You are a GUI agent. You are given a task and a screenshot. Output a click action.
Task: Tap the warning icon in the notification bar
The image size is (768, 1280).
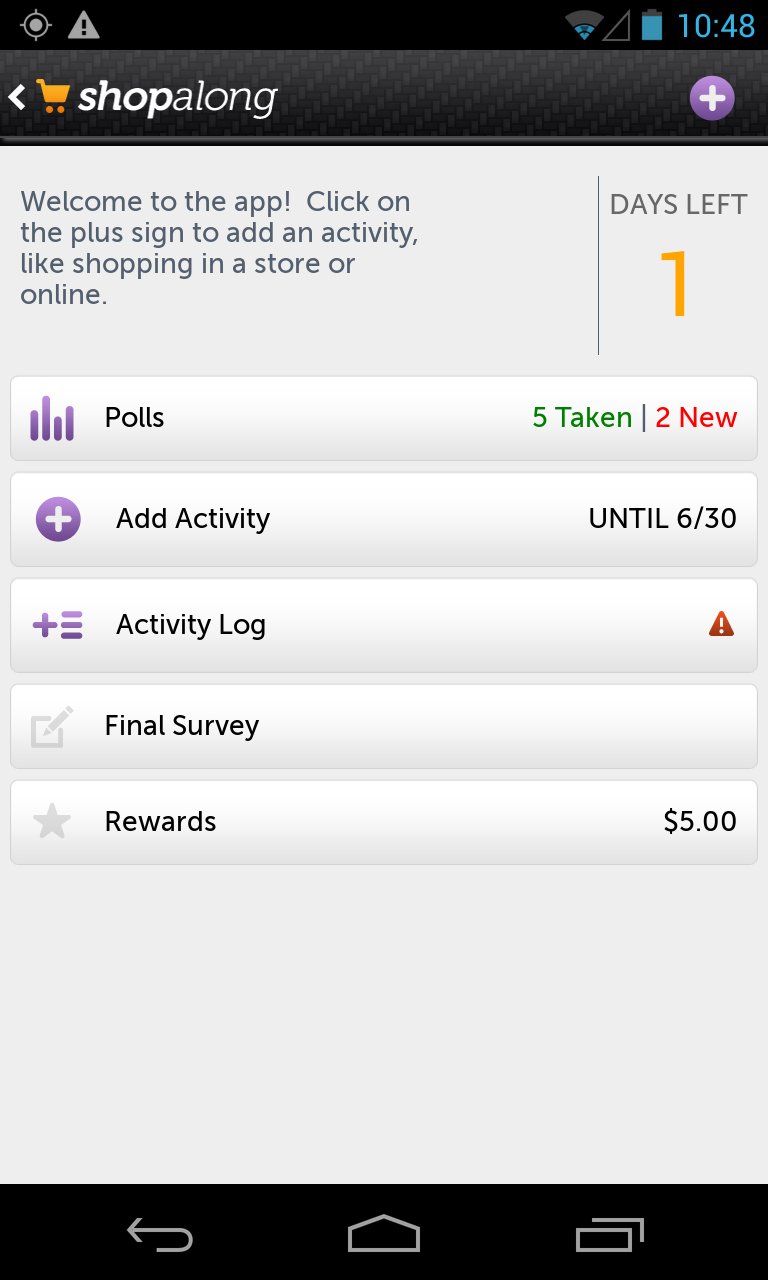coord(84,24)
